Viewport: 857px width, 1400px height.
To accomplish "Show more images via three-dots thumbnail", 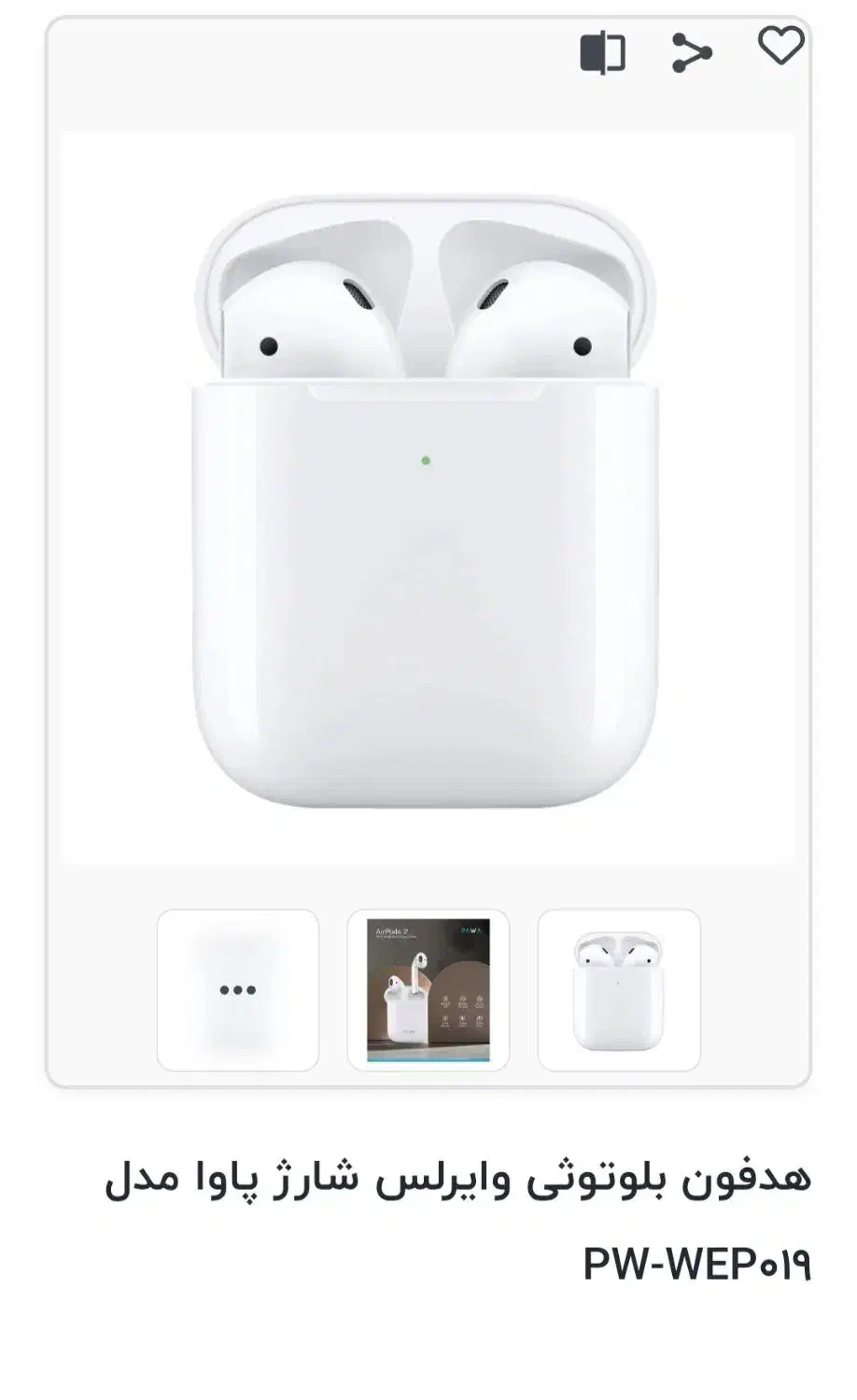I will pos(238,990).
